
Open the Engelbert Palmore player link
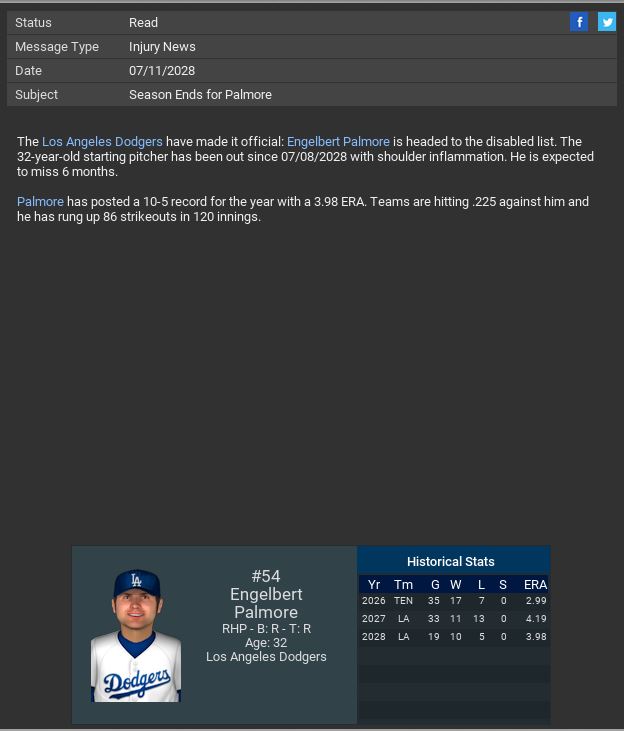pos(338,142)
